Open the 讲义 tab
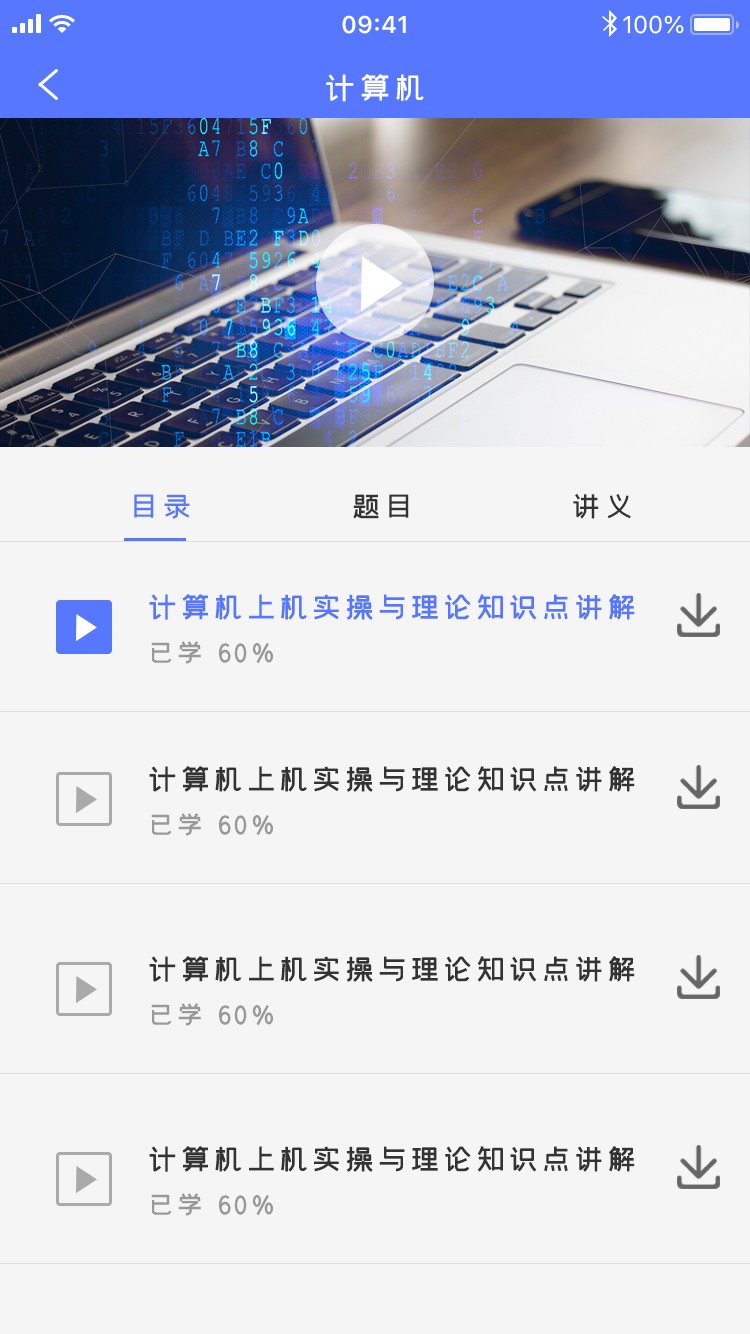 602,506
